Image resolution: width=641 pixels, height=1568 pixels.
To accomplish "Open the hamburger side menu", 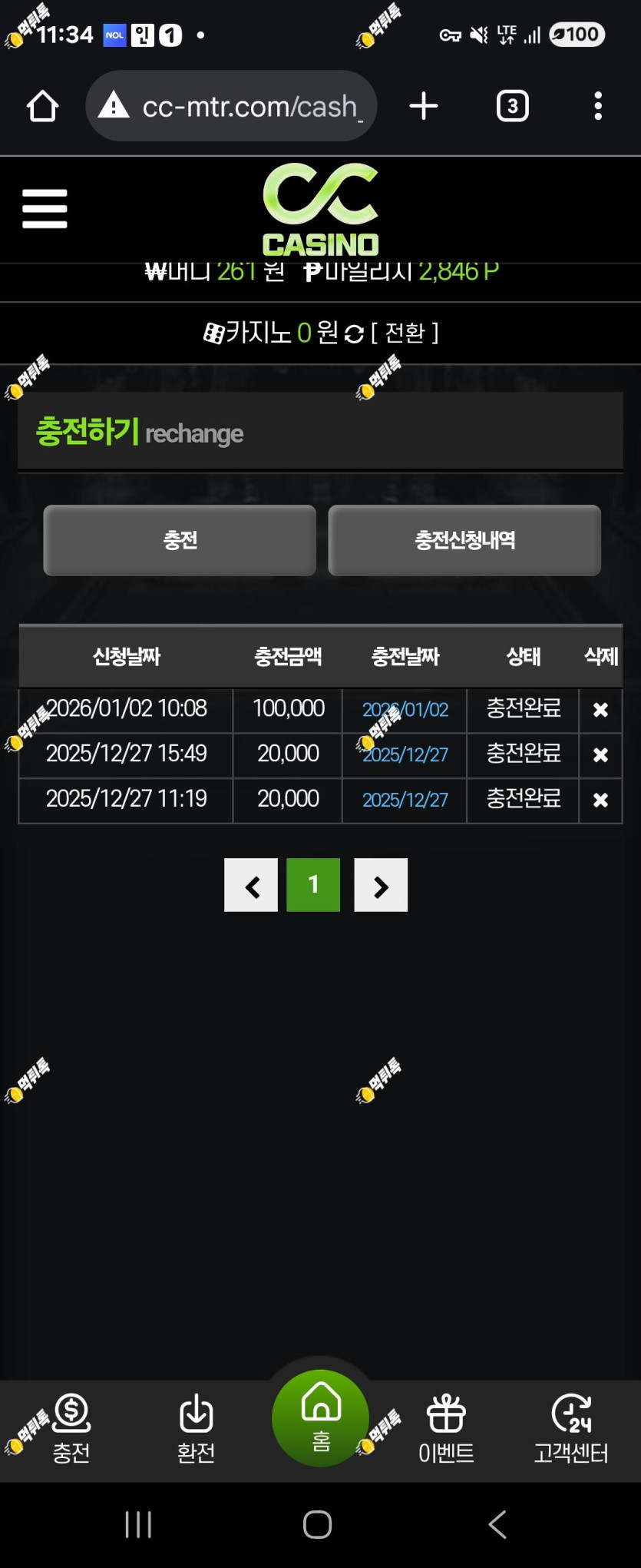I will (45, 209).
